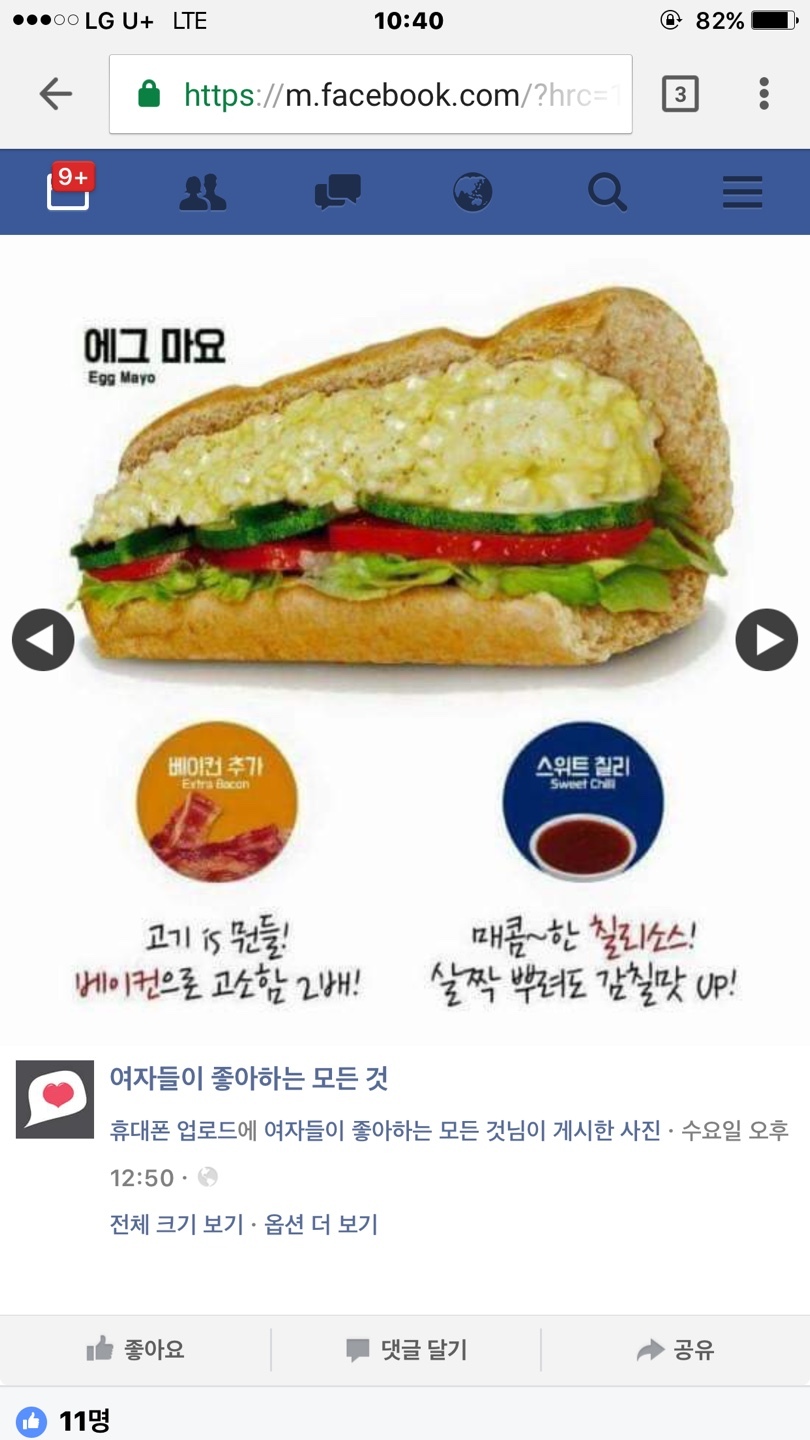Viewport: 810px width, 1440px height.
Task: Share the photo with 공유
Action: point(676,1350)
